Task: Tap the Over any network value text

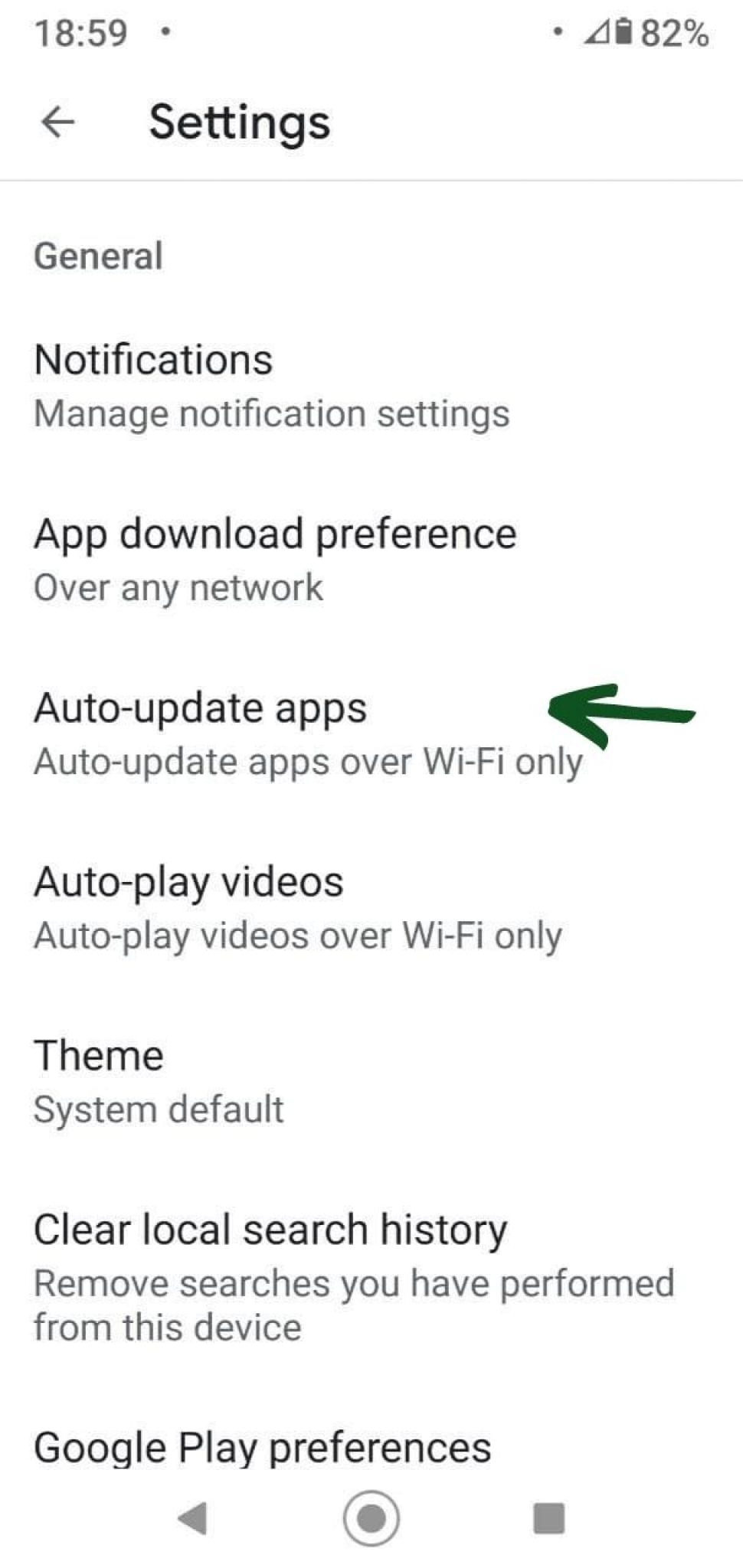Action: coord(178,588)
